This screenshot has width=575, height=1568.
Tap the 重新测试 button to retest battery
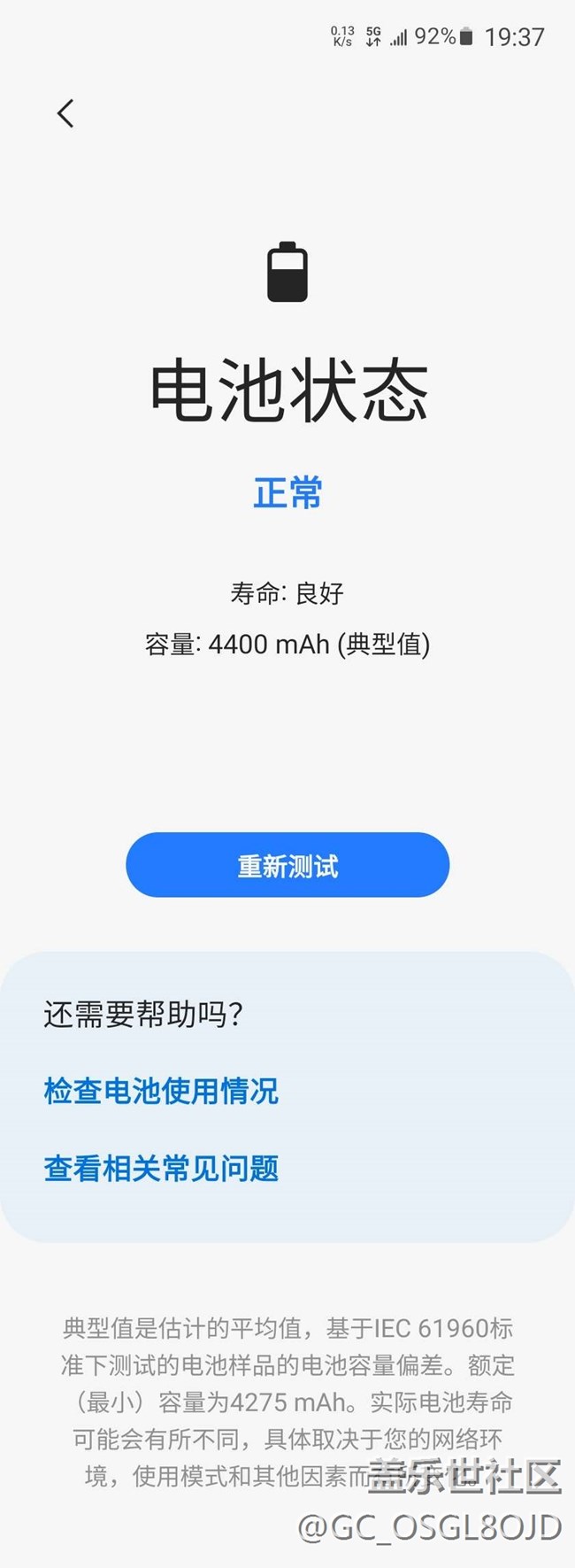pyautogui.click(x=287, y=865)
